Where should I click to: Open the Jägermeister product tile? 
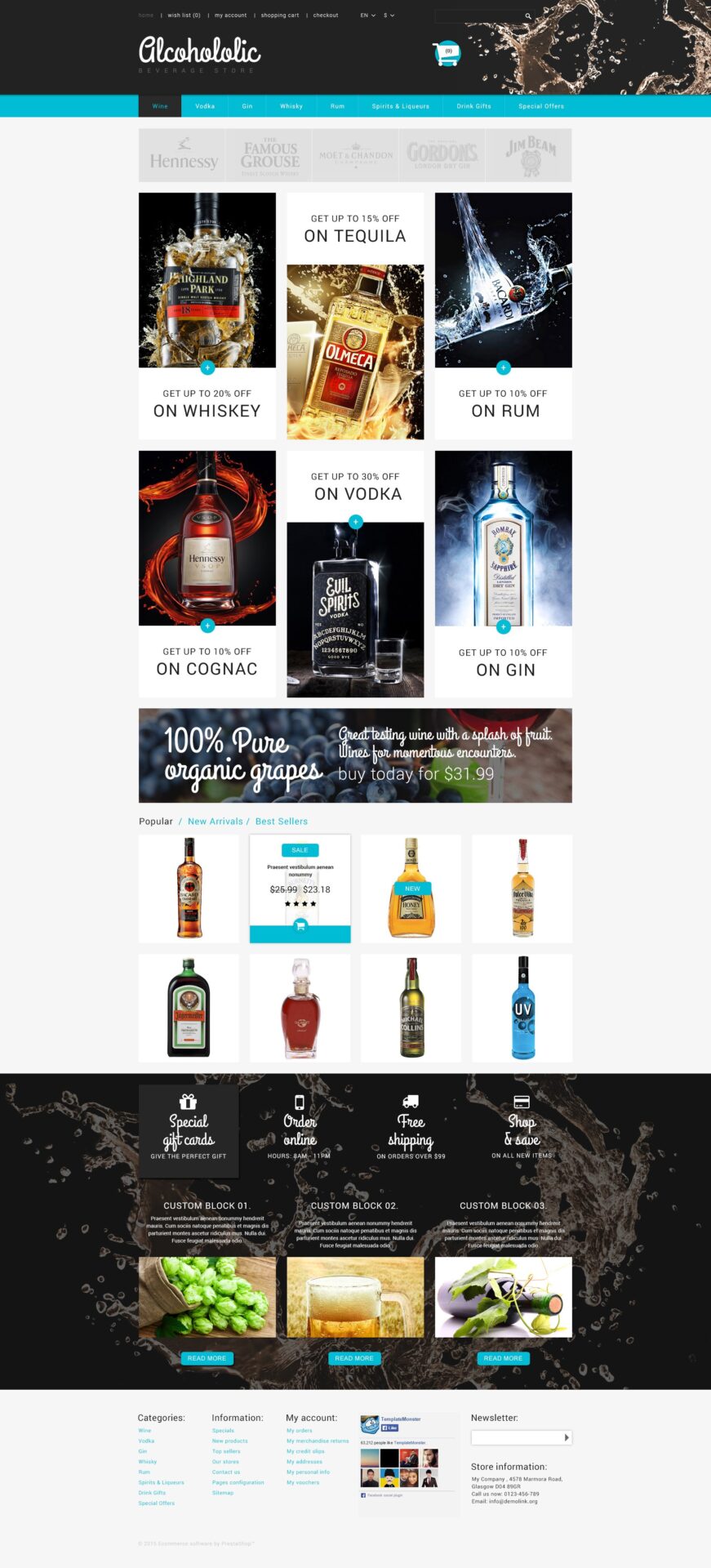(x=189, y=1008)
